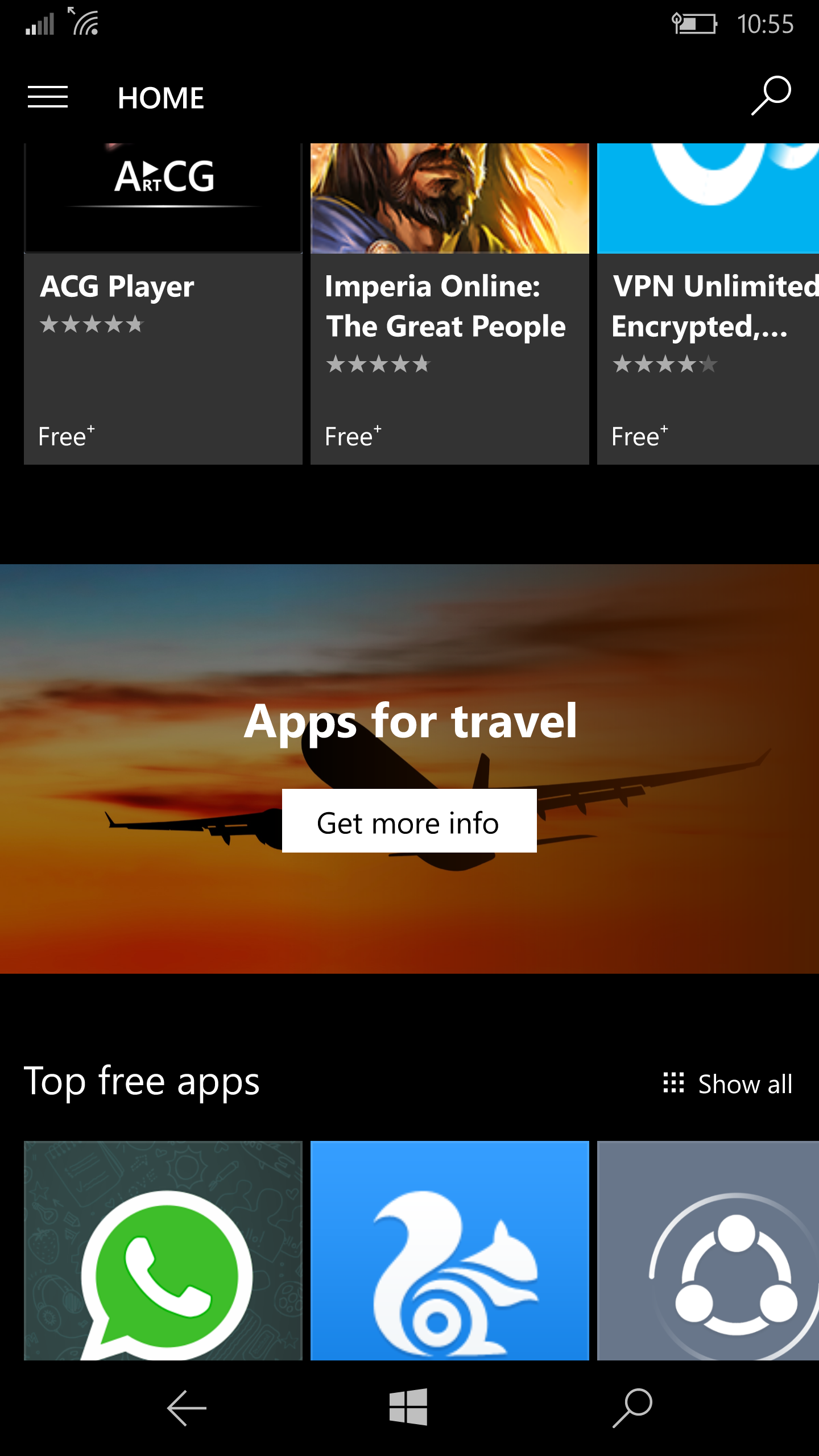Viewport: 819px width, 1456px height.
Task: Open the WhatsApp tile in top free apps
Action: tap(163, 1251)
